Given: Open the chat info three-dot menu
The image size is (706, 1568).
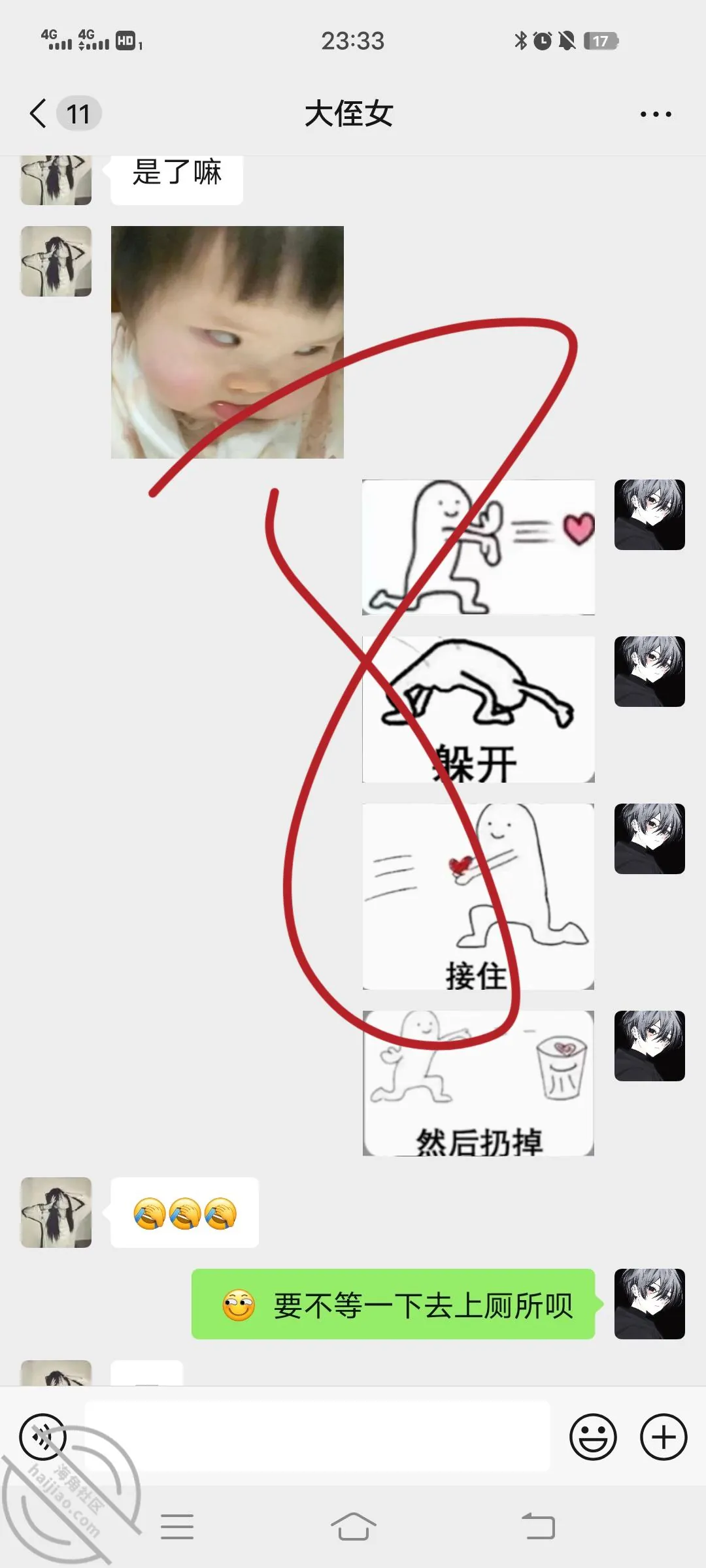Looking at the screenshot, I should click(x=656, y=114).
